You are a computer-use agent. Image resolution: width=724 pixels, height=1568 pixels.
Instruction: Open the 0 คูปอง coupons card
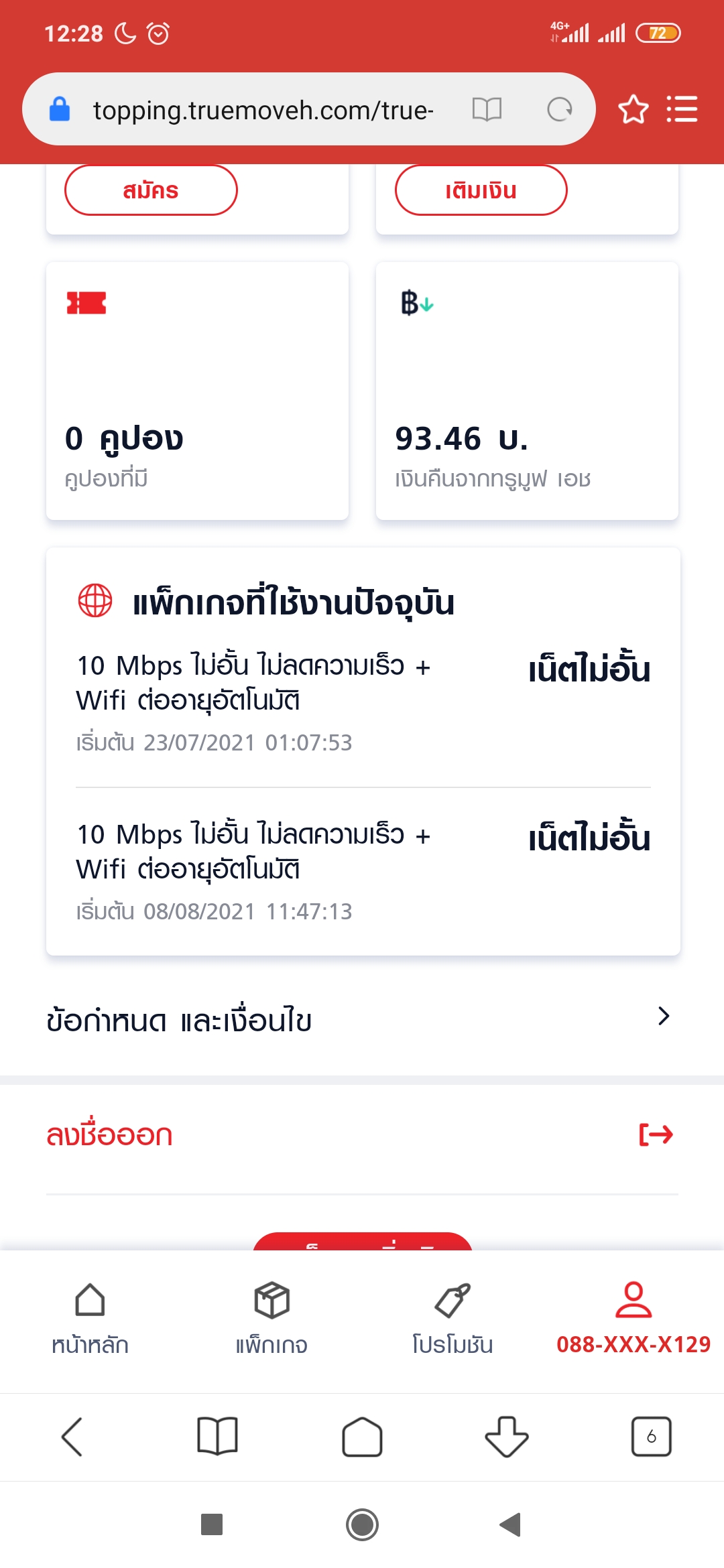(x=197, y=391)
